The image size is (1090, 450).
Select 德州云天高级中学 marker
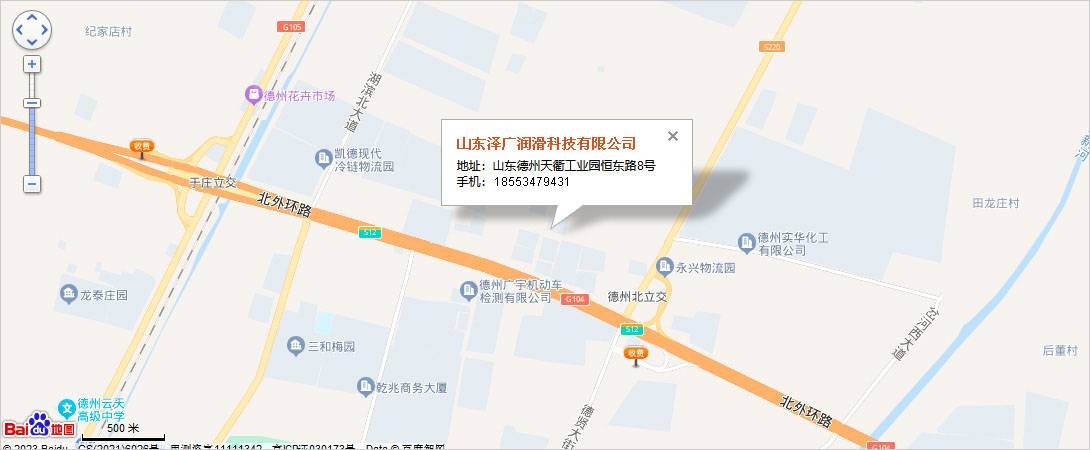coord(66,407)
